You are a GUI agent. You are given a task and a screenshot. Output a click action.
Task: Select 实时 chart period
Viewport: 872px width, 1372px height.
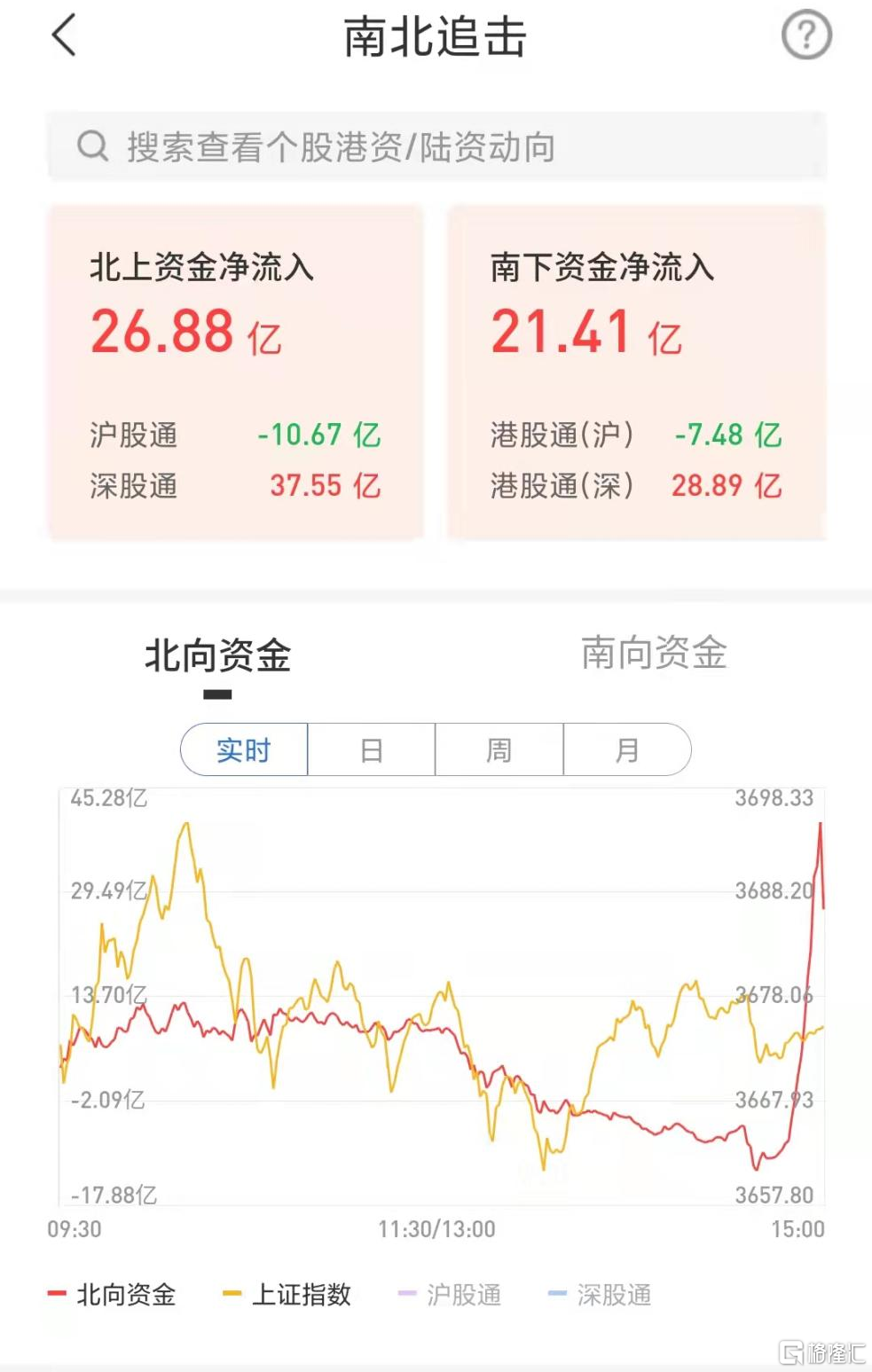[x=244, y=750]
